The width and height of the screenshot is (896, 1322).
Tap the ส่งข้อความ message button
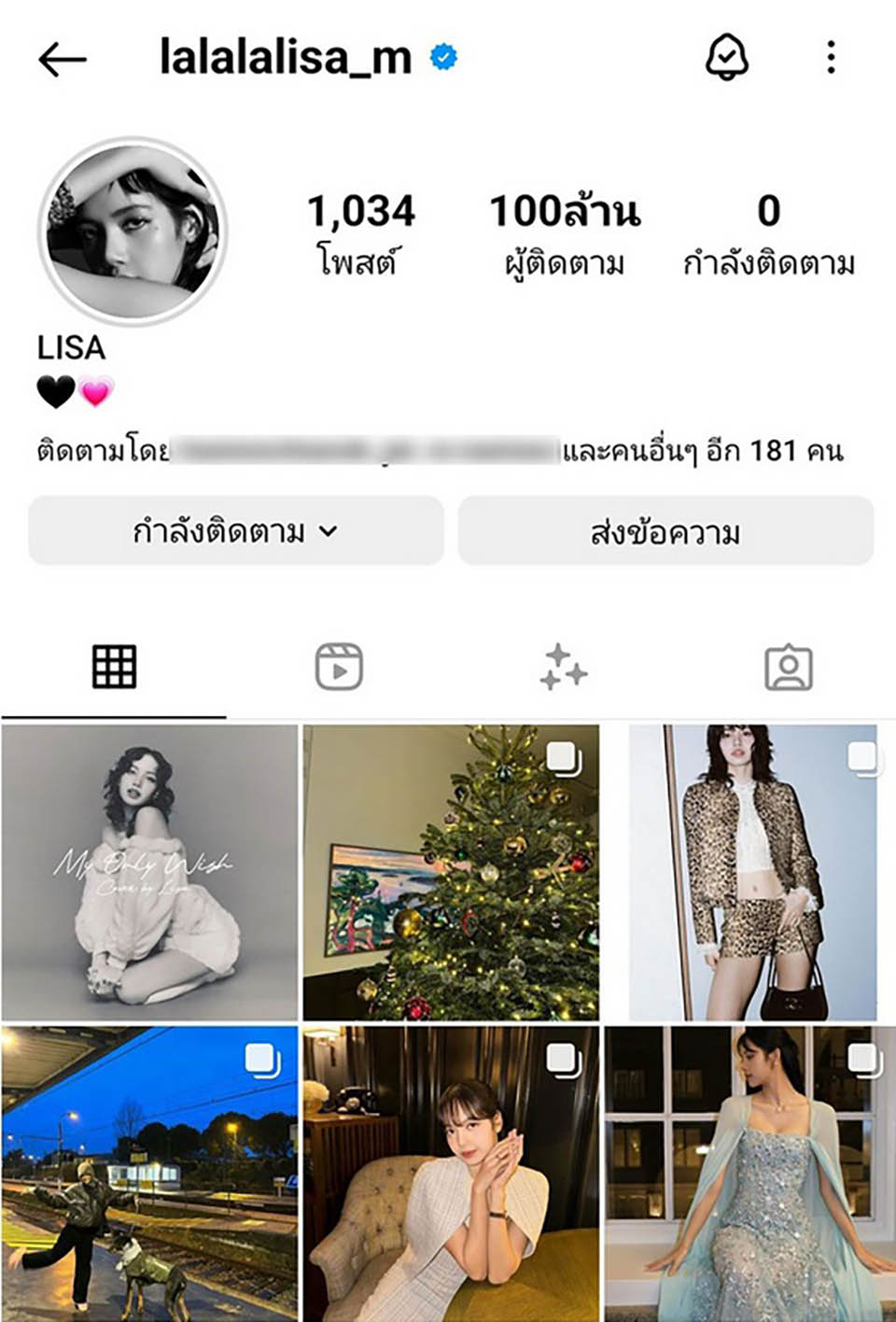pyautogui.click(x=665, y=531)
